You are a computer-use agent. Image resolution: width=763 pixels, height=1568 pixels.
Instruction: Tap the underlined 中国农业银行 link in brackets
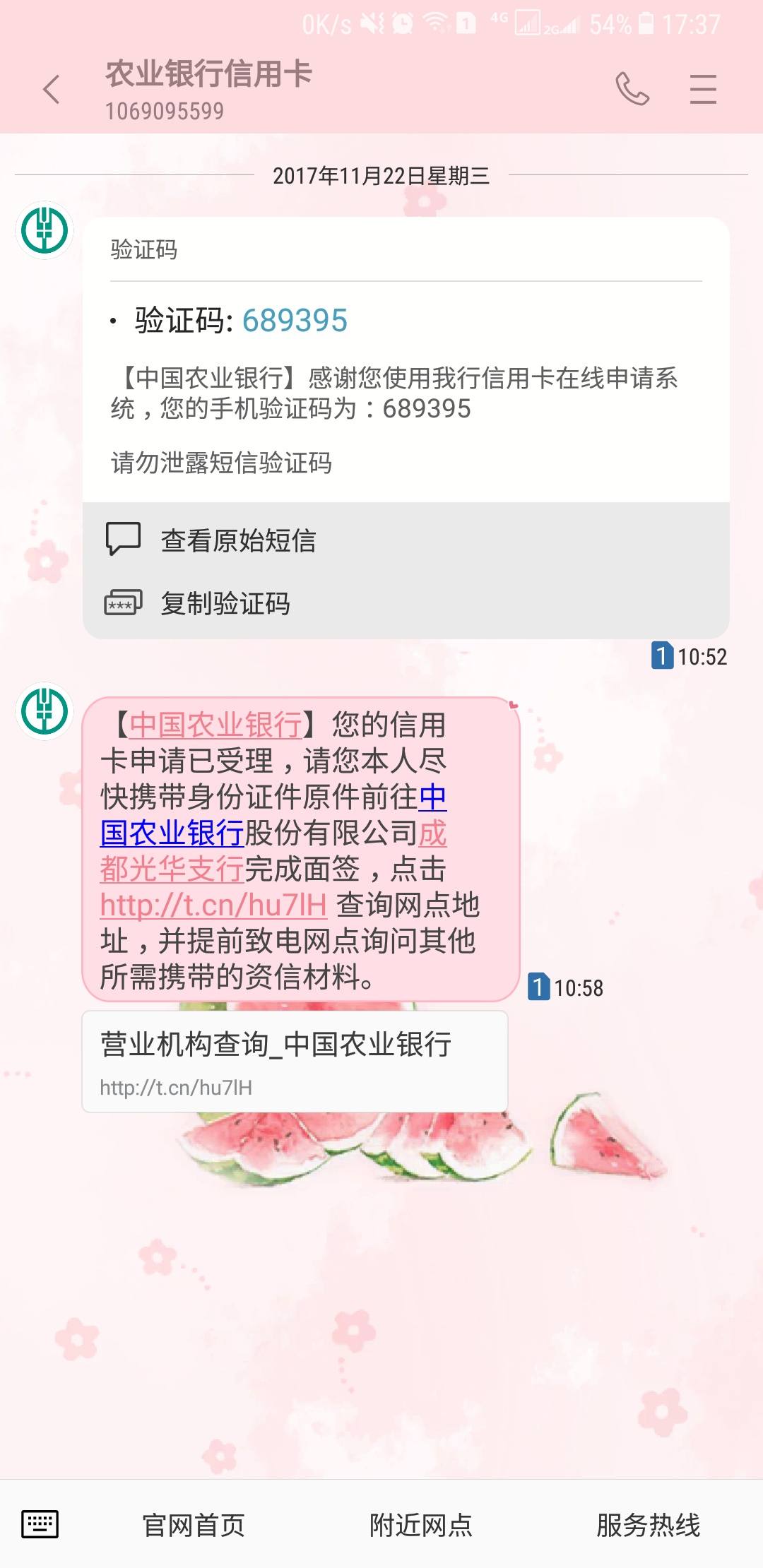[215, 725]
